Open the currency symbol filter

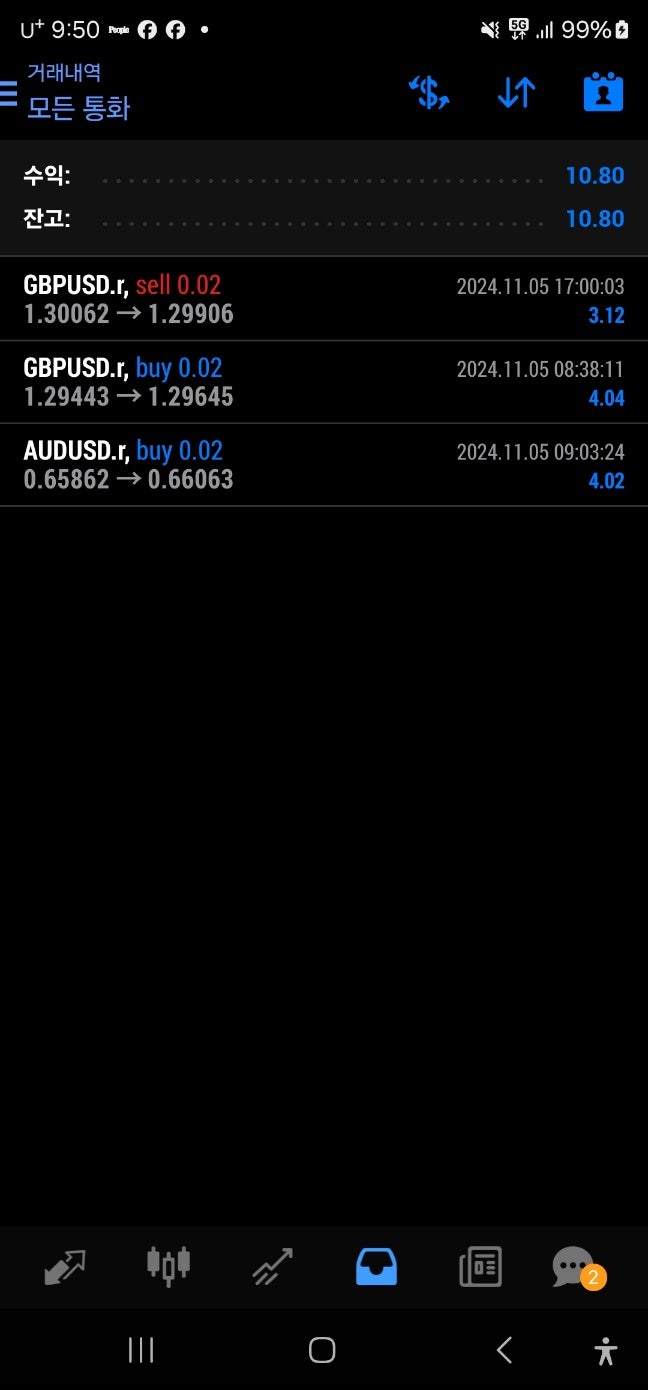pyautogui.click(x=429, y=93)
